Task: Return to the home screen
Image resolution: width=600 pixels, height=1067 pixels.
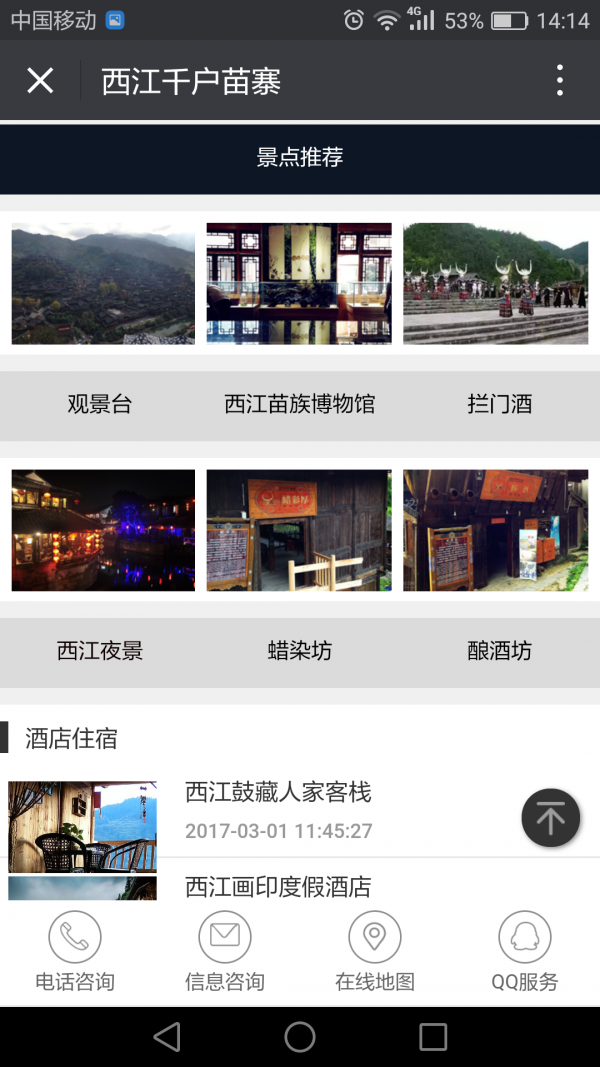Action: coord(300,1037)
